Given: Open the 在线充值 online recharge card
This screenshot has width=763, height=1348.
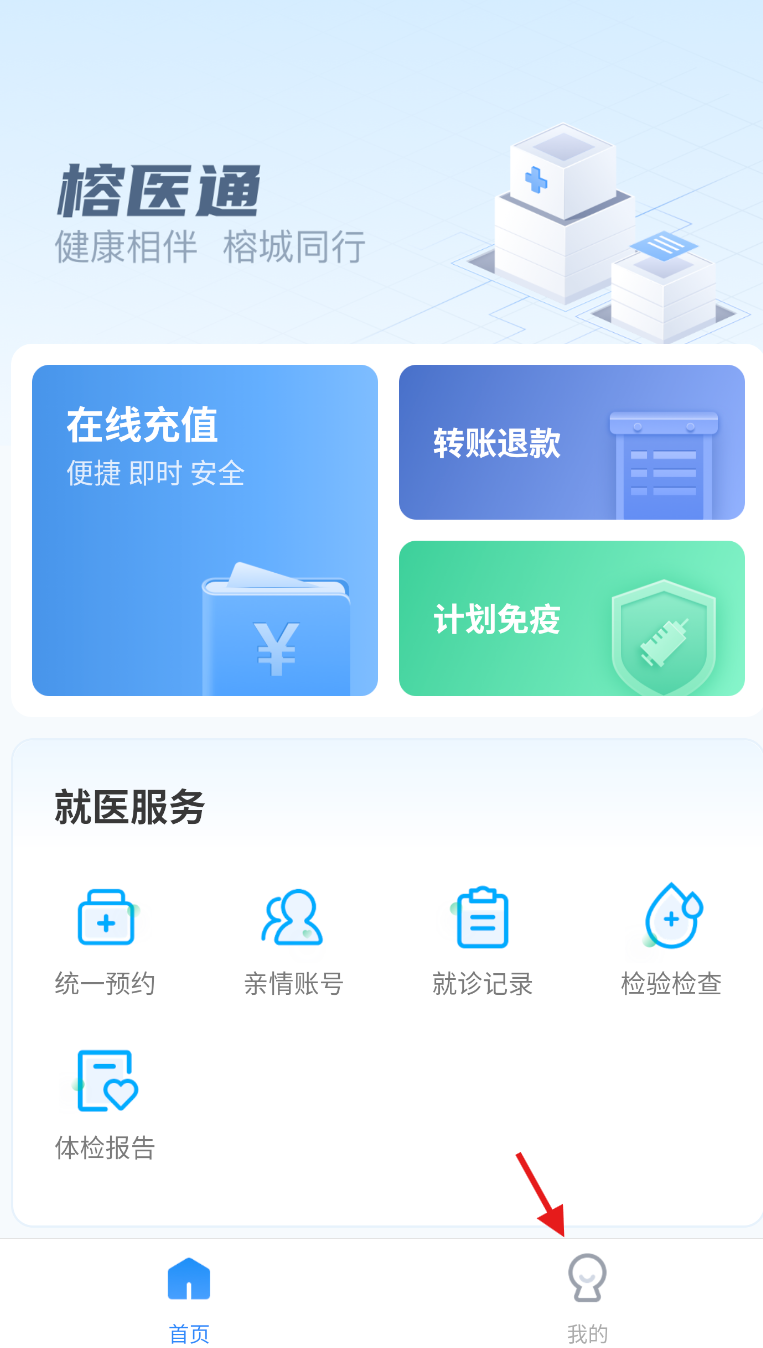Looking at the screenshot, I should click(x=205, y=530).
